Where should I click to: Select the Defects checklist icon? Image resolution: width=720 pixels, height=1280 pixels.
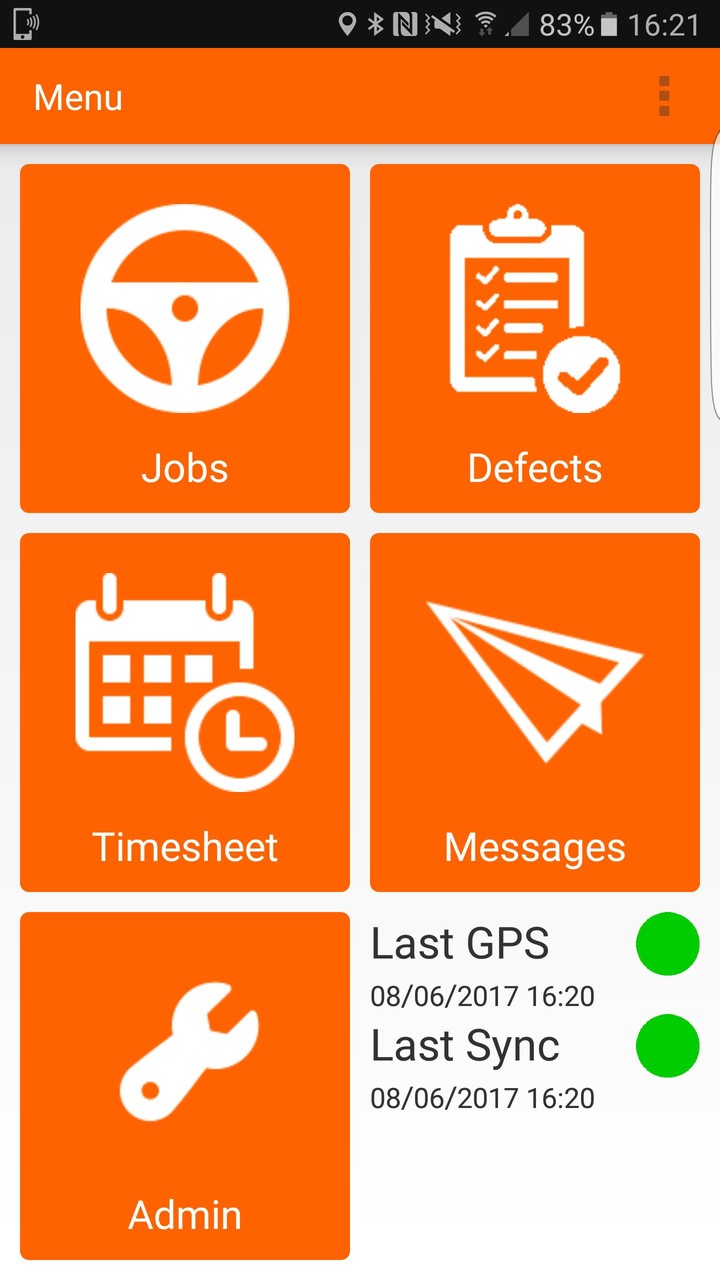pos(534,305)
